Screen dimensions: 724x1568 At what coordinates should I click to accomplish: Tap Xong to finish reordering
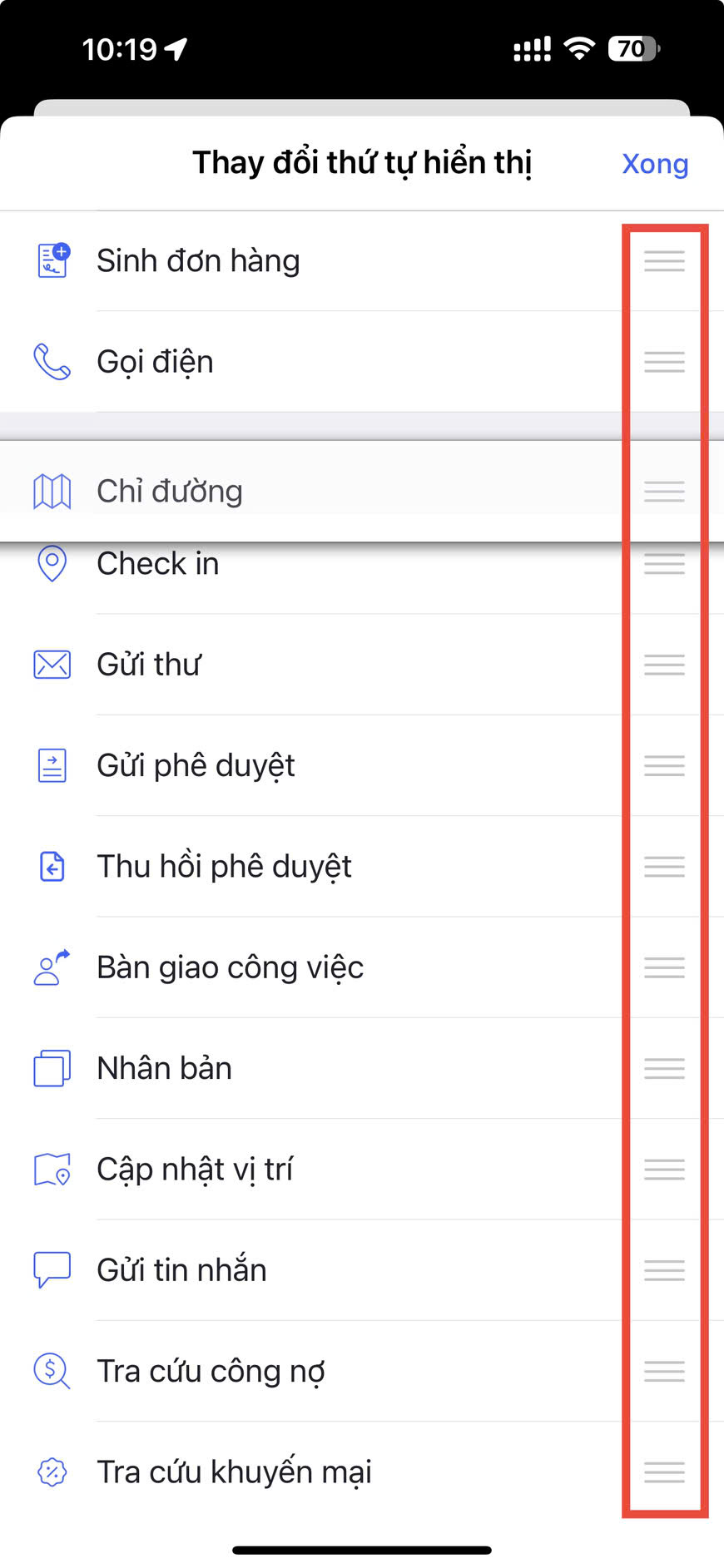point(655,164)
